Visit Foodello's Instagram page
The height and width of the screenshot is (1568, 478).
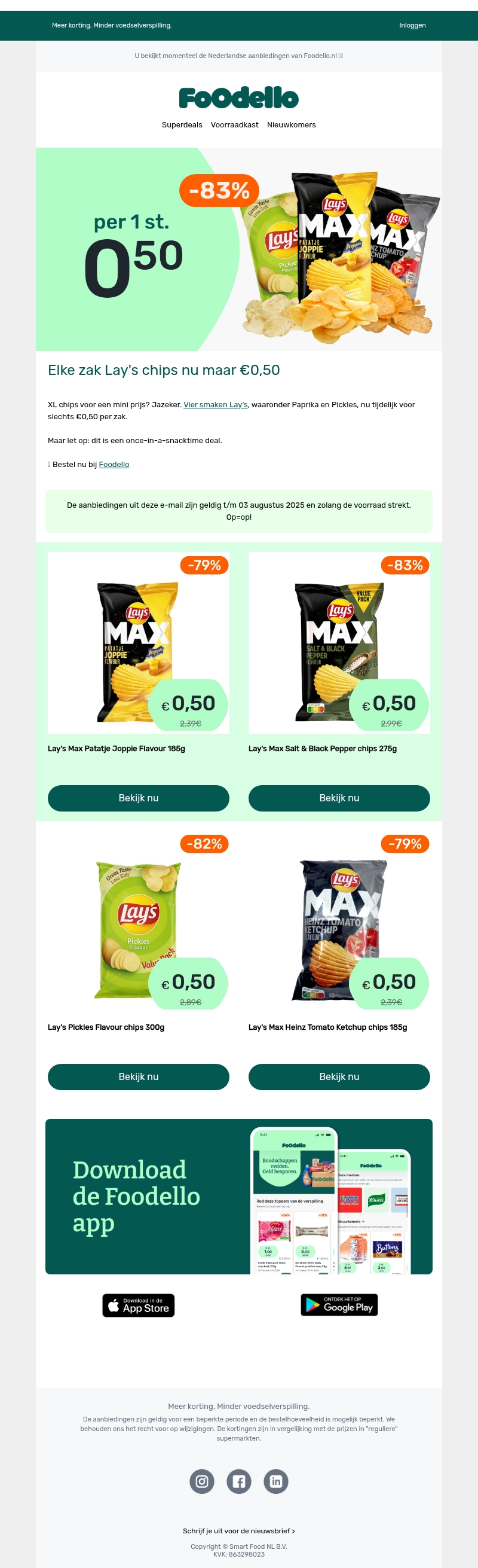202,1481
